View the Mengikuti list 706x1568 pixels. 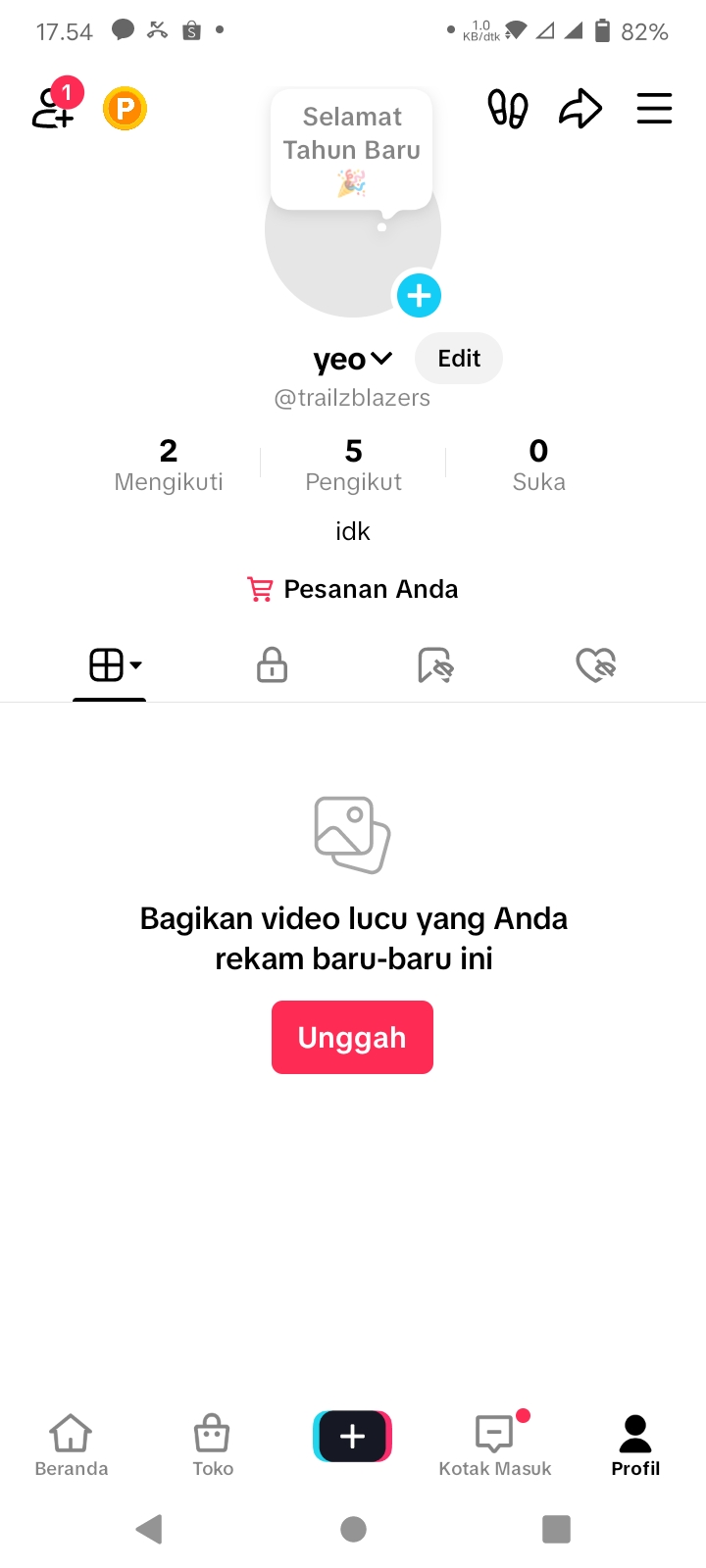coord(169,465)
